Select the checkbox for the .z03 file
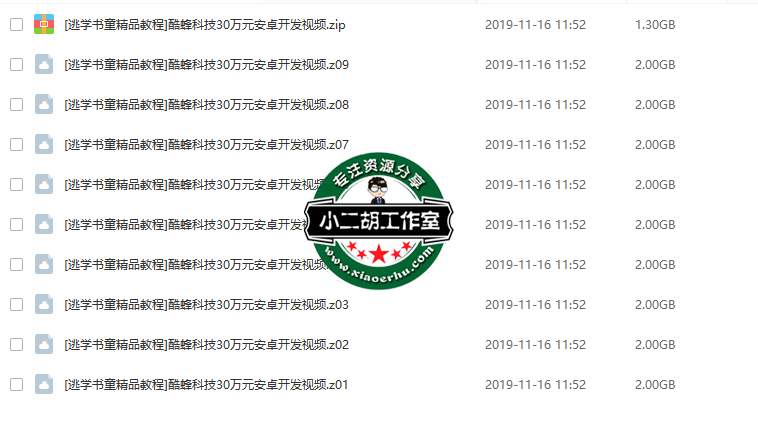Image resolution: width=758 pixels, height=446 pixels. click(x=16, y=304)
